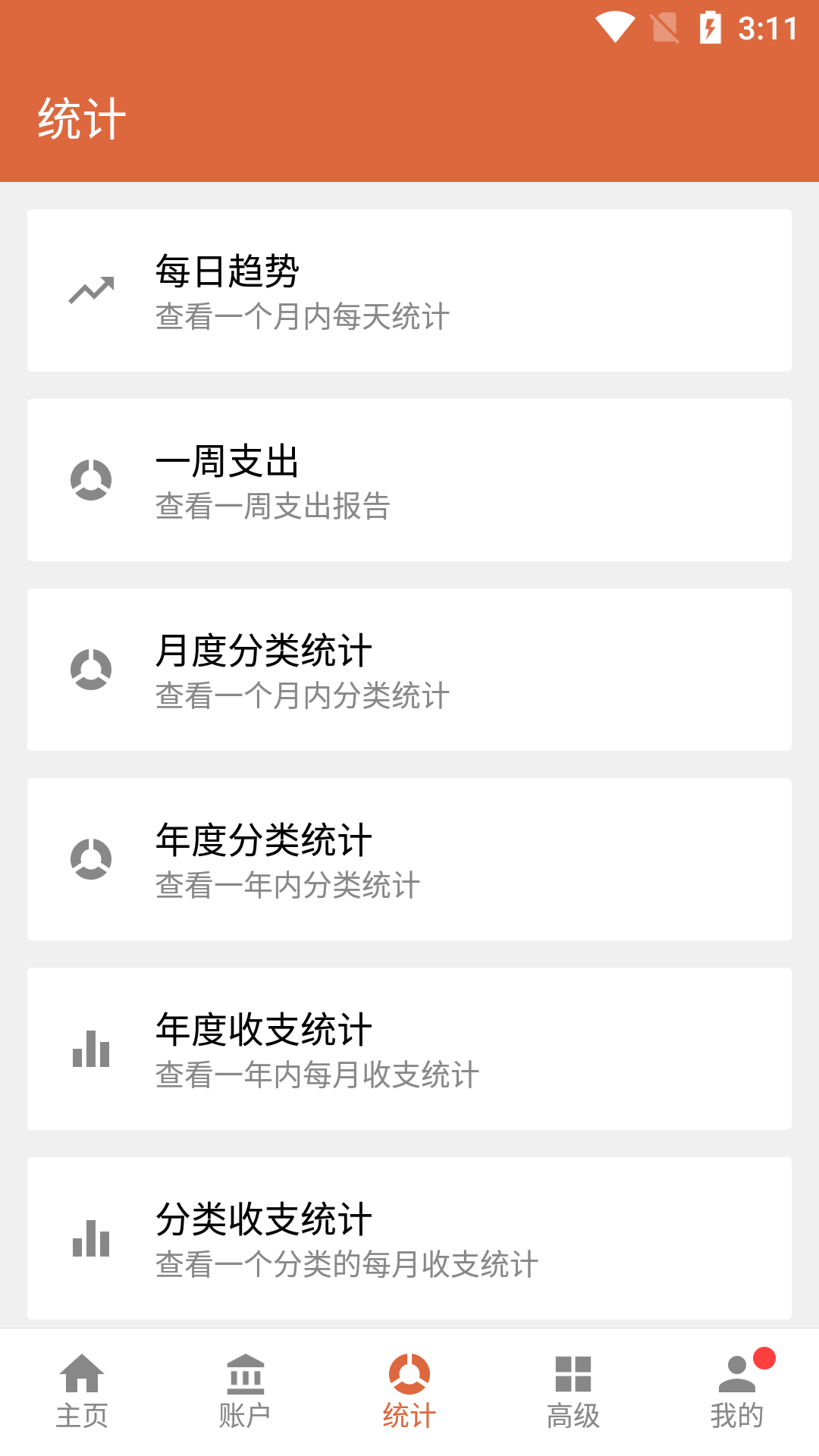Click the pie chart icon next to 一周支出

tap(90, 479)
